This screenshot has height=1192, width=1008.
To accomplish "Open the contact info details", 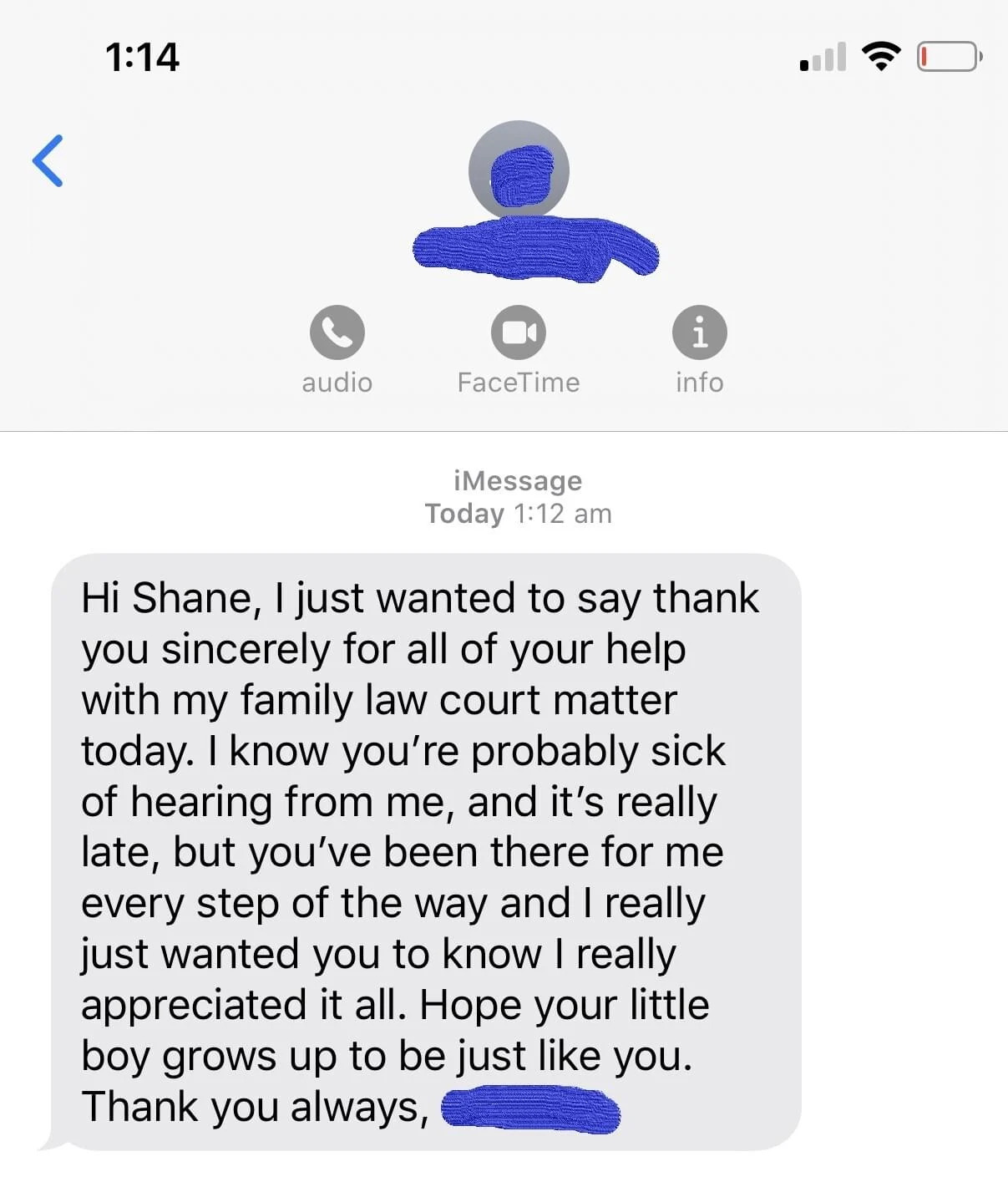I will pyautogui.click(x=699, y=332).
